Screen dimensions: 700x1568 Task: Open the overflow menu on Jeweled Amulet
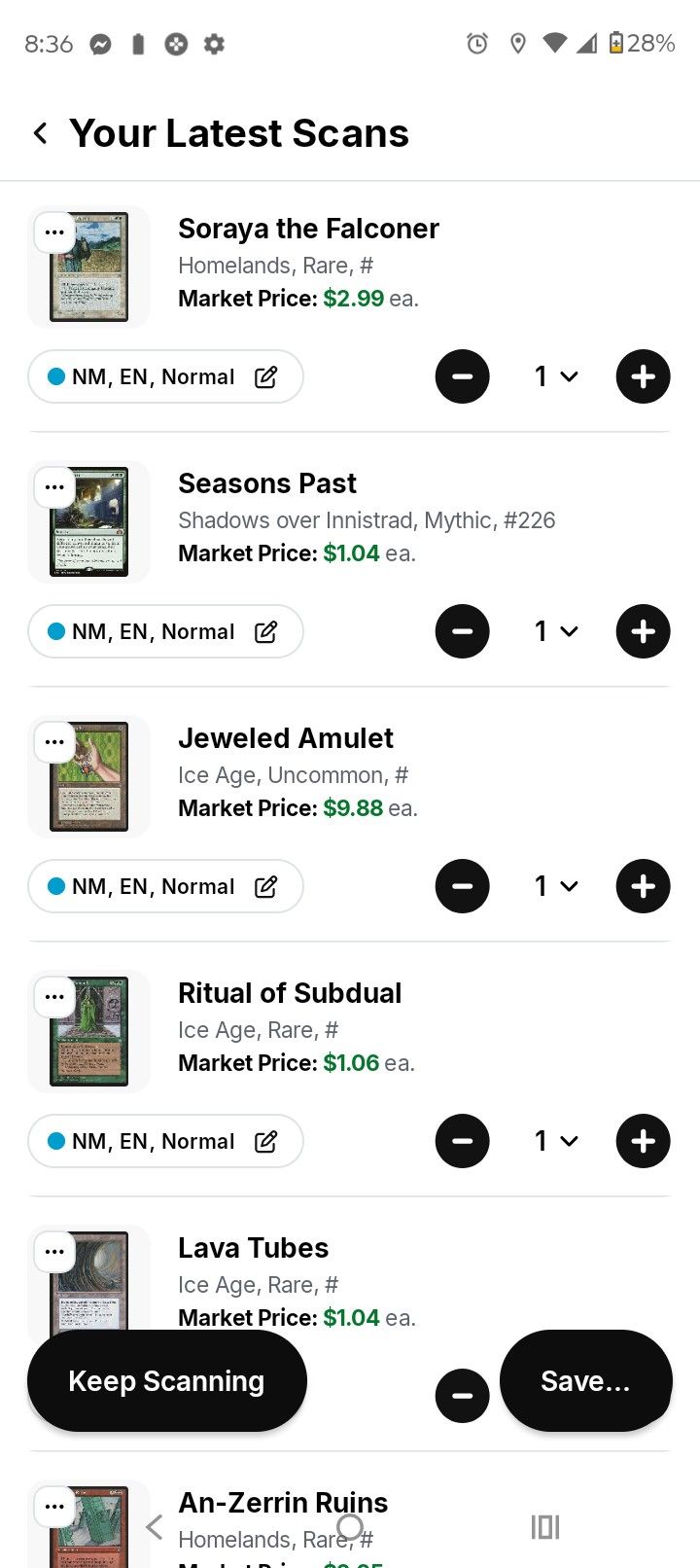pos(53,741)
